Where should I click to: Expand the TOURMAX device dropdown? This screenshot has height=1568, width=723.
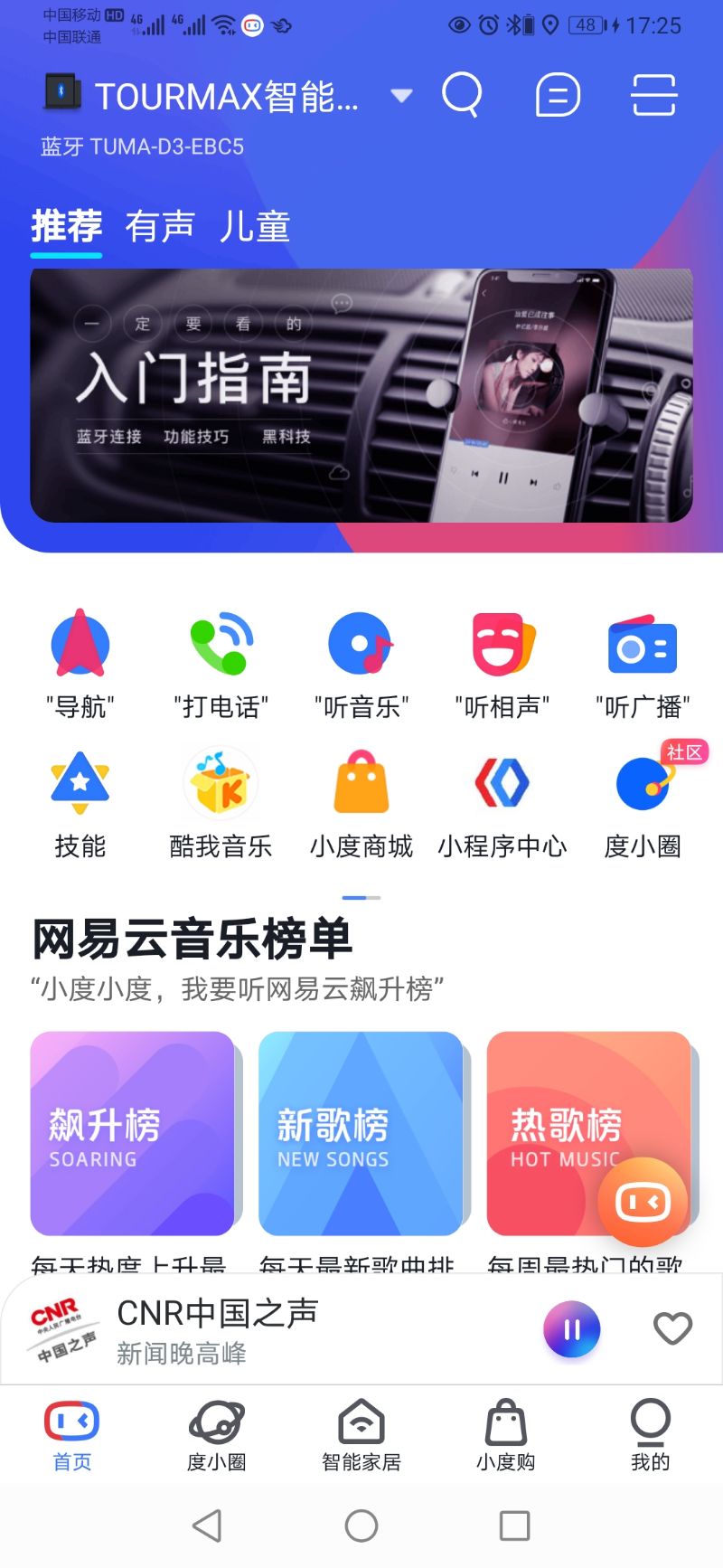401,95
